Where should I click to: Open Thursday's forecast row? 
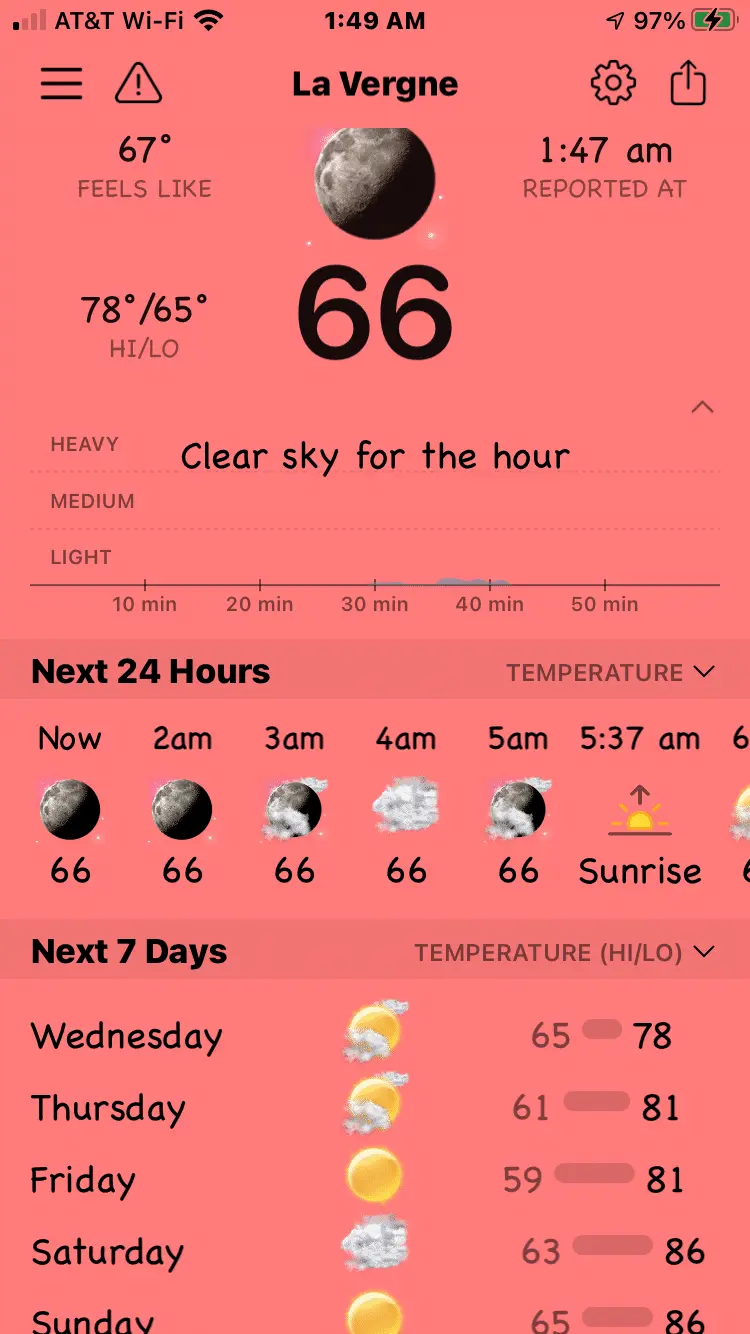coord(374,1108)
